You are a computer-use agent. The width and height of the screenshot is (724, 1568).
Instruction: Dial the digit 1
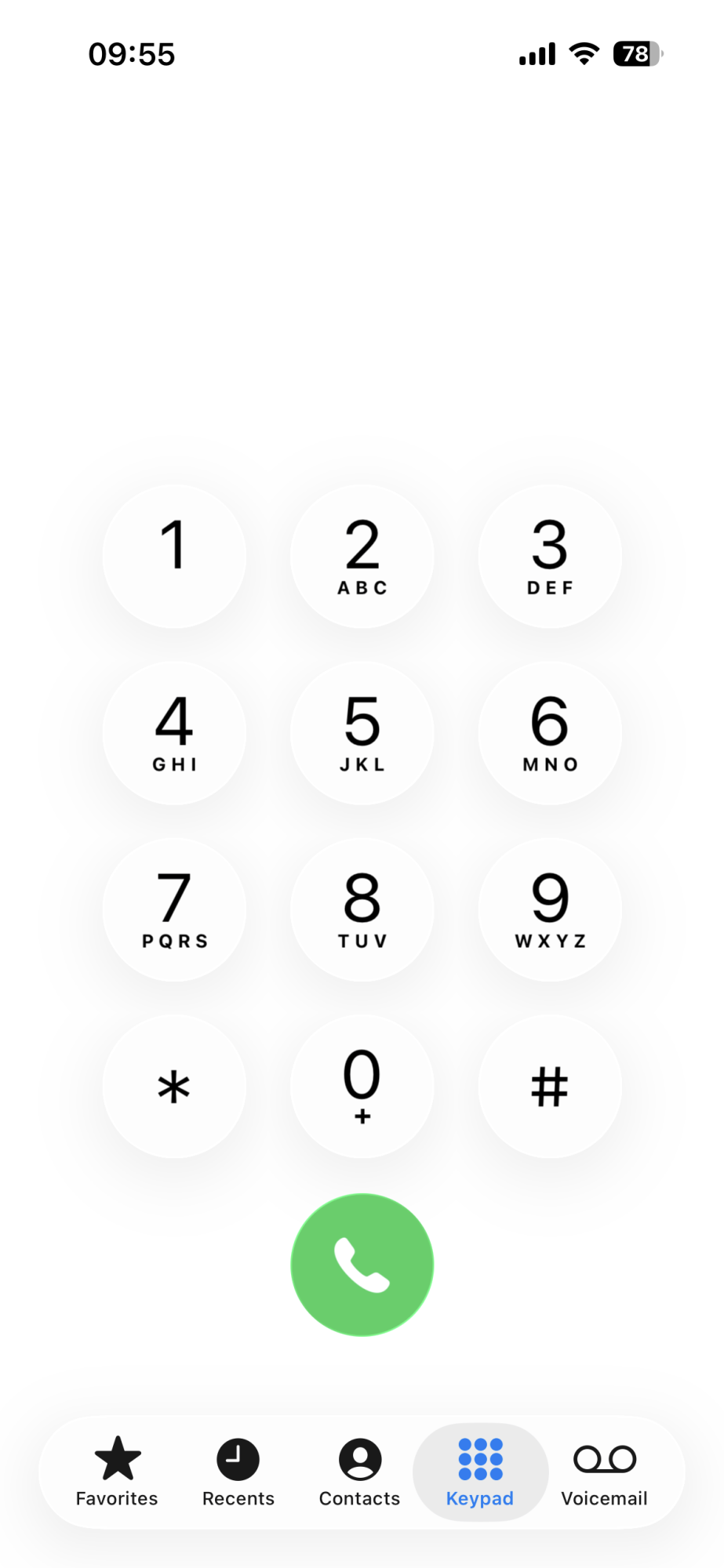(174, 556)
